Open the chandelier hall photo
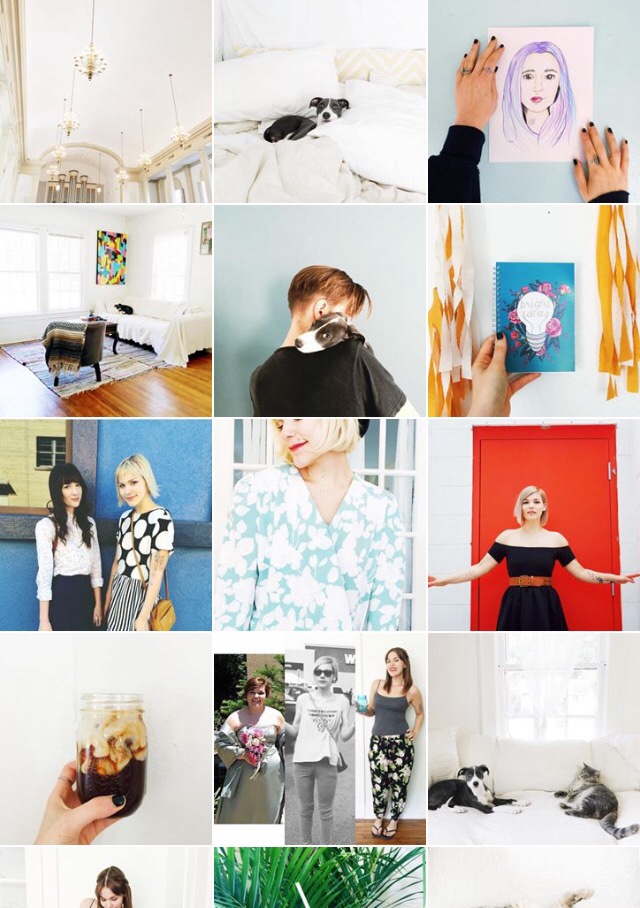Viewport: 640px width, 908px height. [x=105, y=101]
